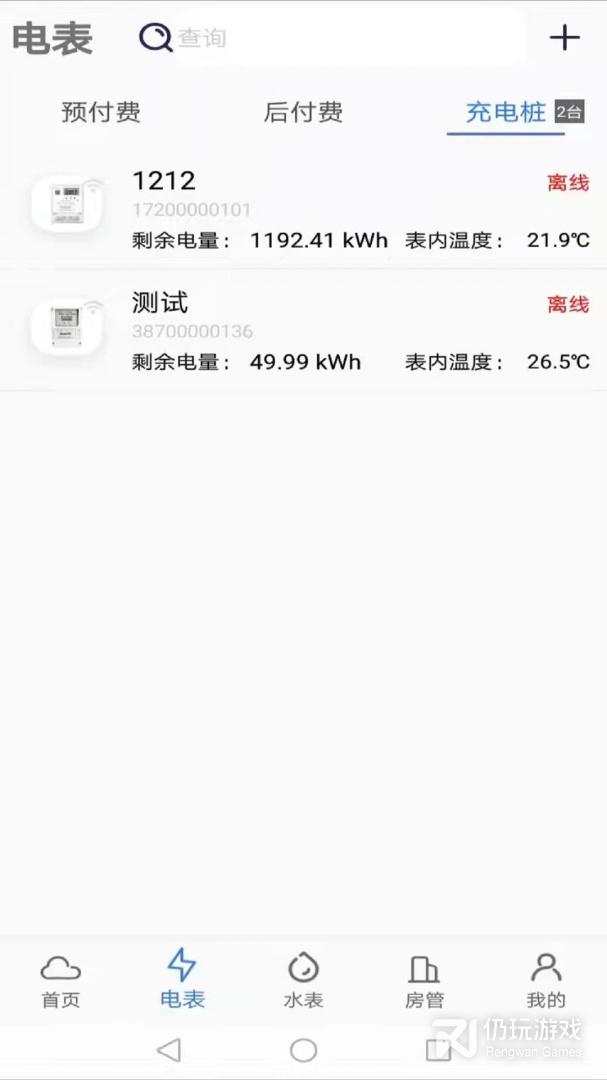The image size is (607, 1080).
Task: Add a new meter with the plus icon
Action: (564, 37)
